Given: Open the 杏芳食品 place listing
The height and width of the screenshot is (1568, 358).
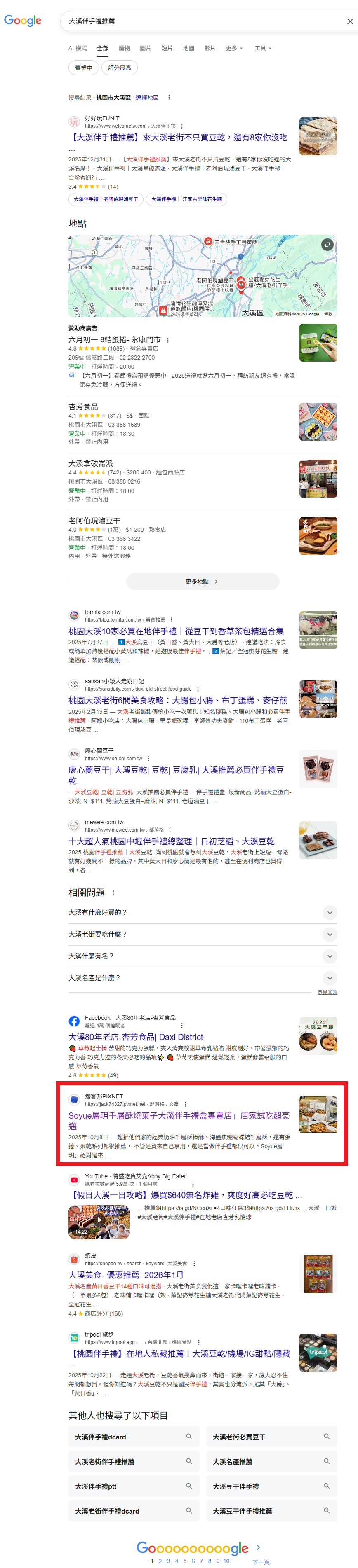Looking at the screenshot, I should 83,407.
